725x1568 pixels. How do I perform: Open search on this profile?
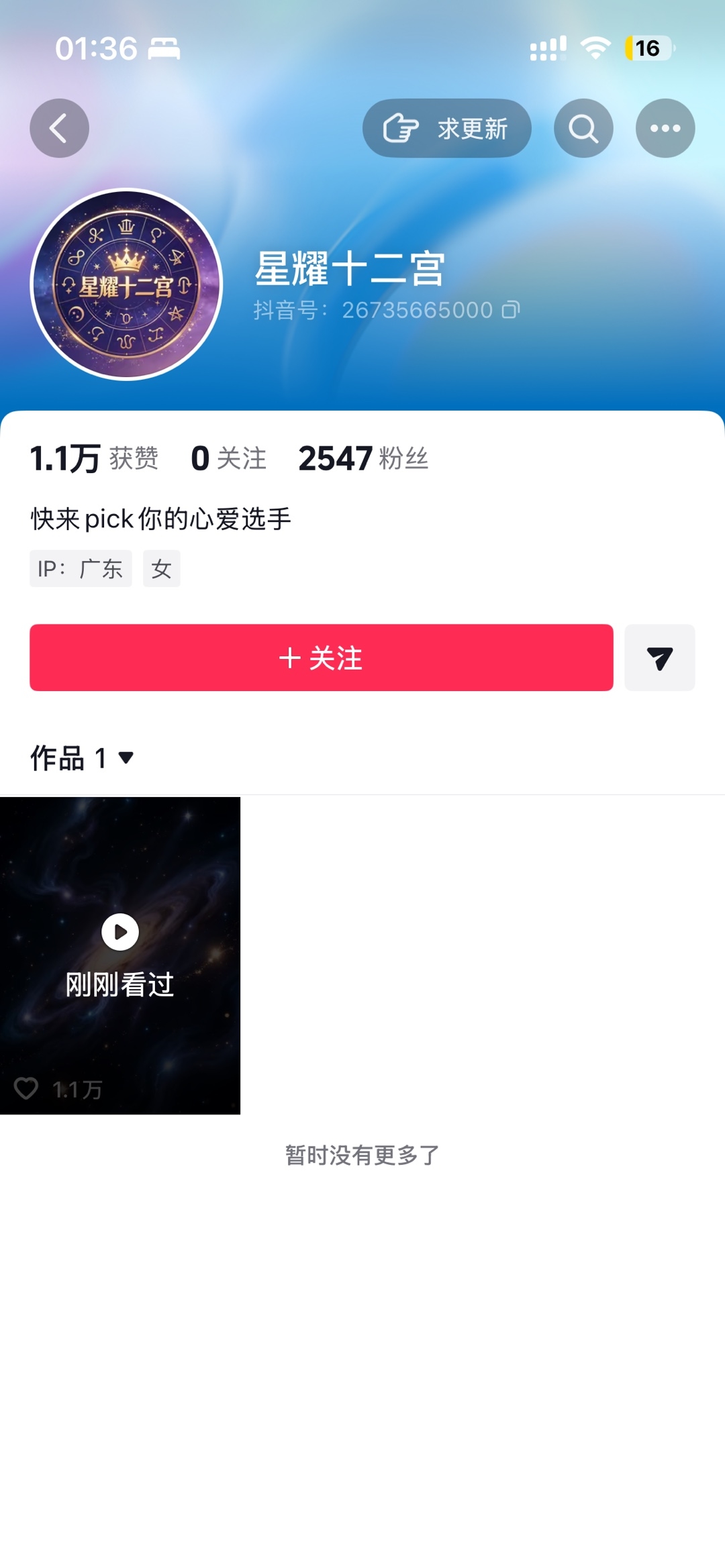[x=583, y=128]
